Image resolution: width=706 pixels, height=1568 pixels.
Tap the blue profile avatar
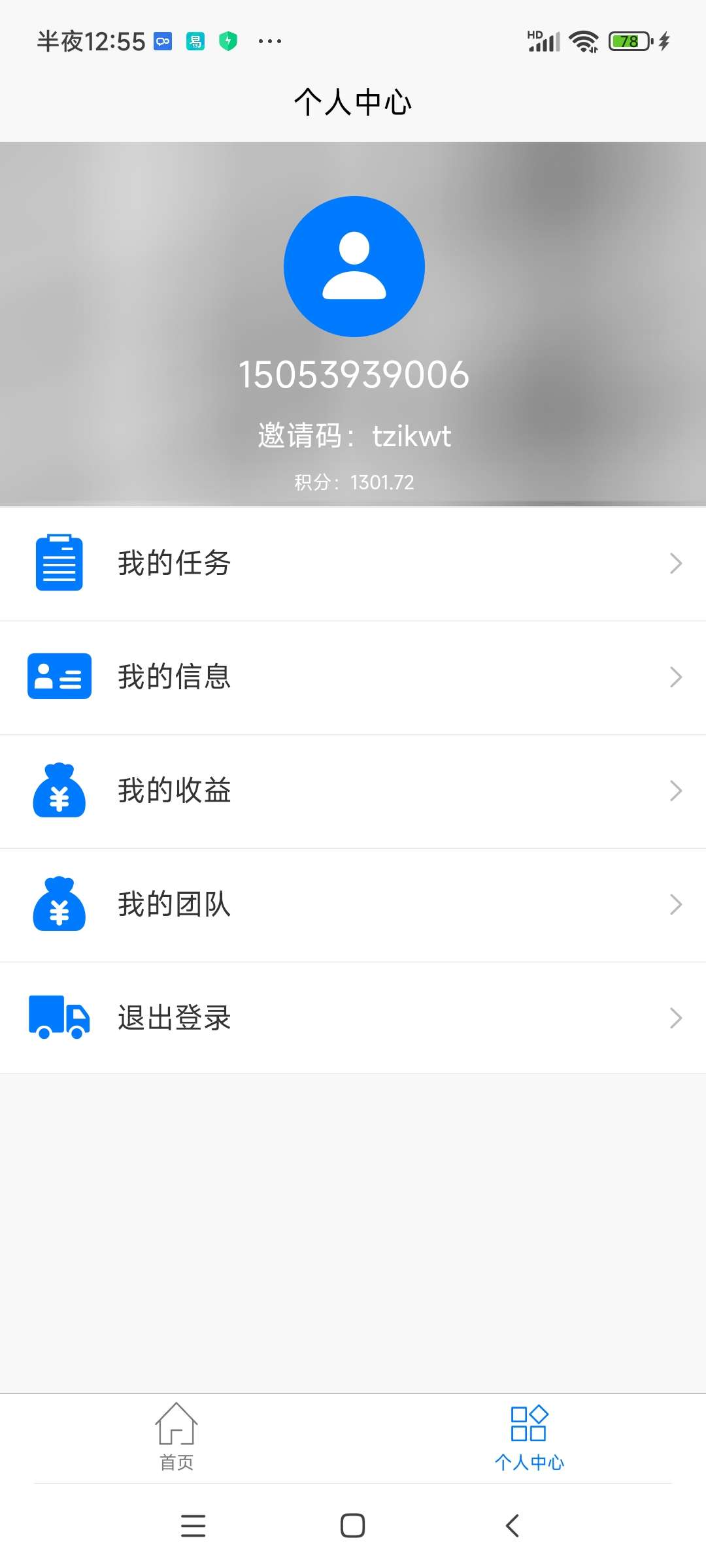[354, 267]
